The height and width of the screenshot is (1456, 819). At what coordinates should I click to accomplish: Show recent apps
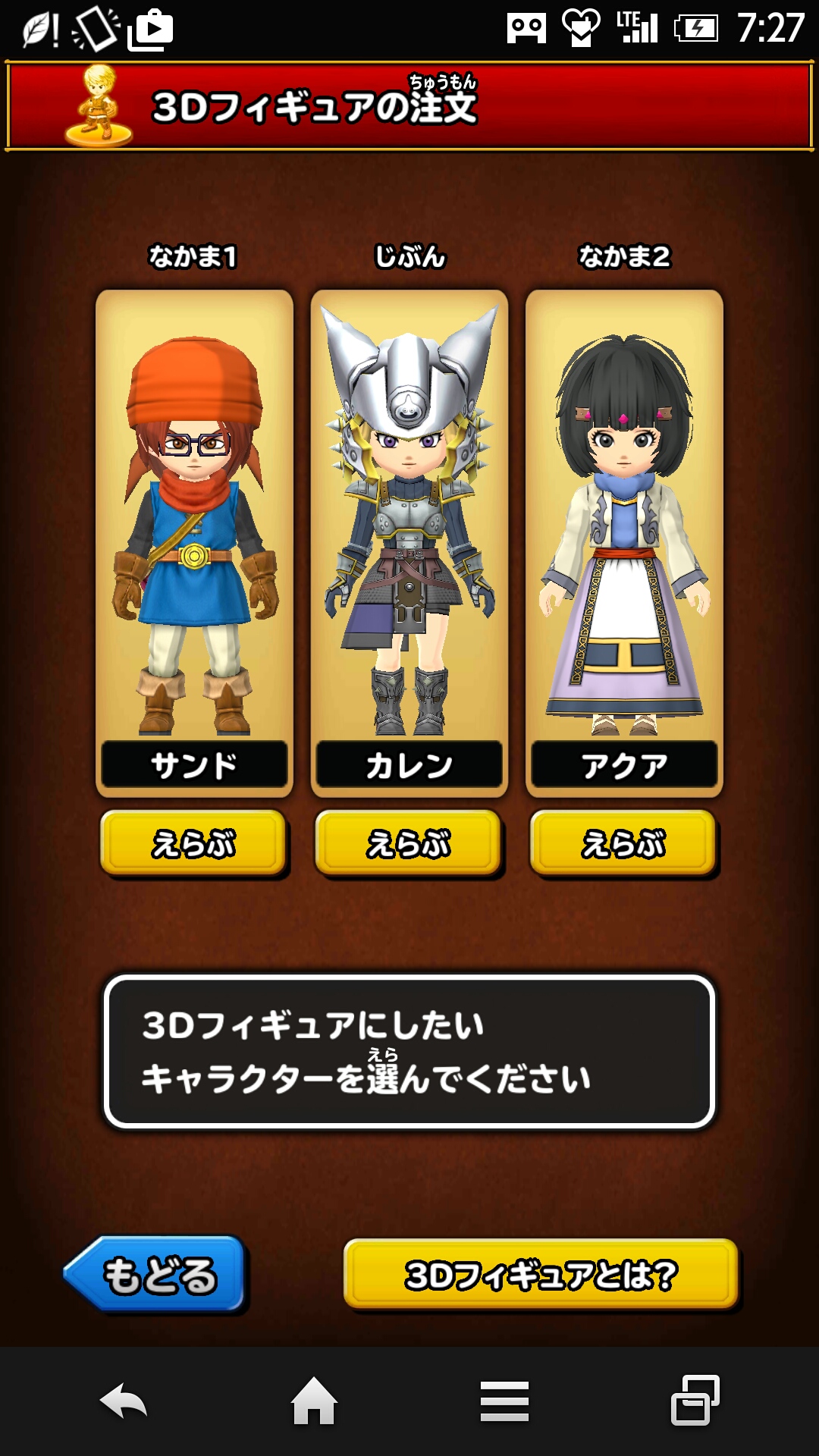click(695, 1401)
